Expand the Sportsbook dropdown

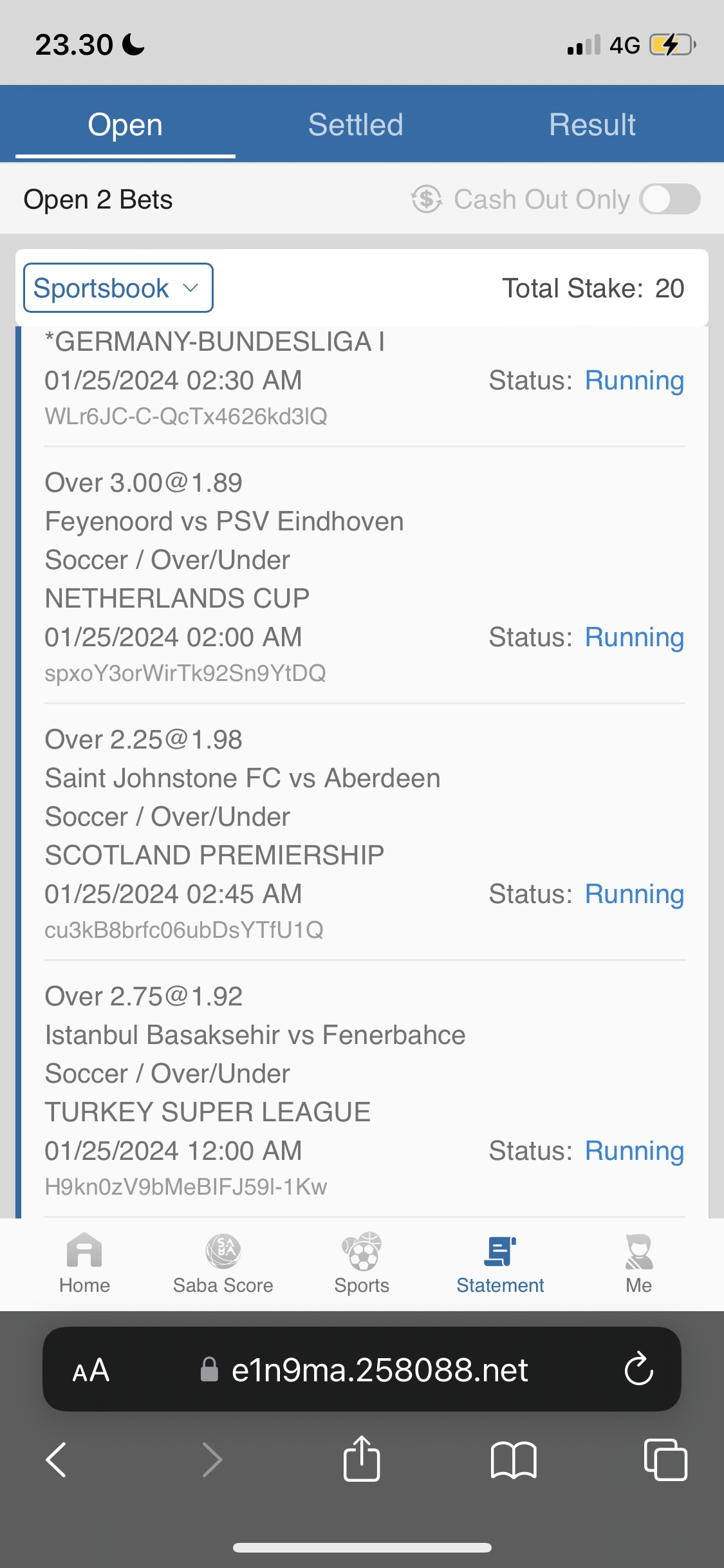pyautogui.click(x=118, y=288)
